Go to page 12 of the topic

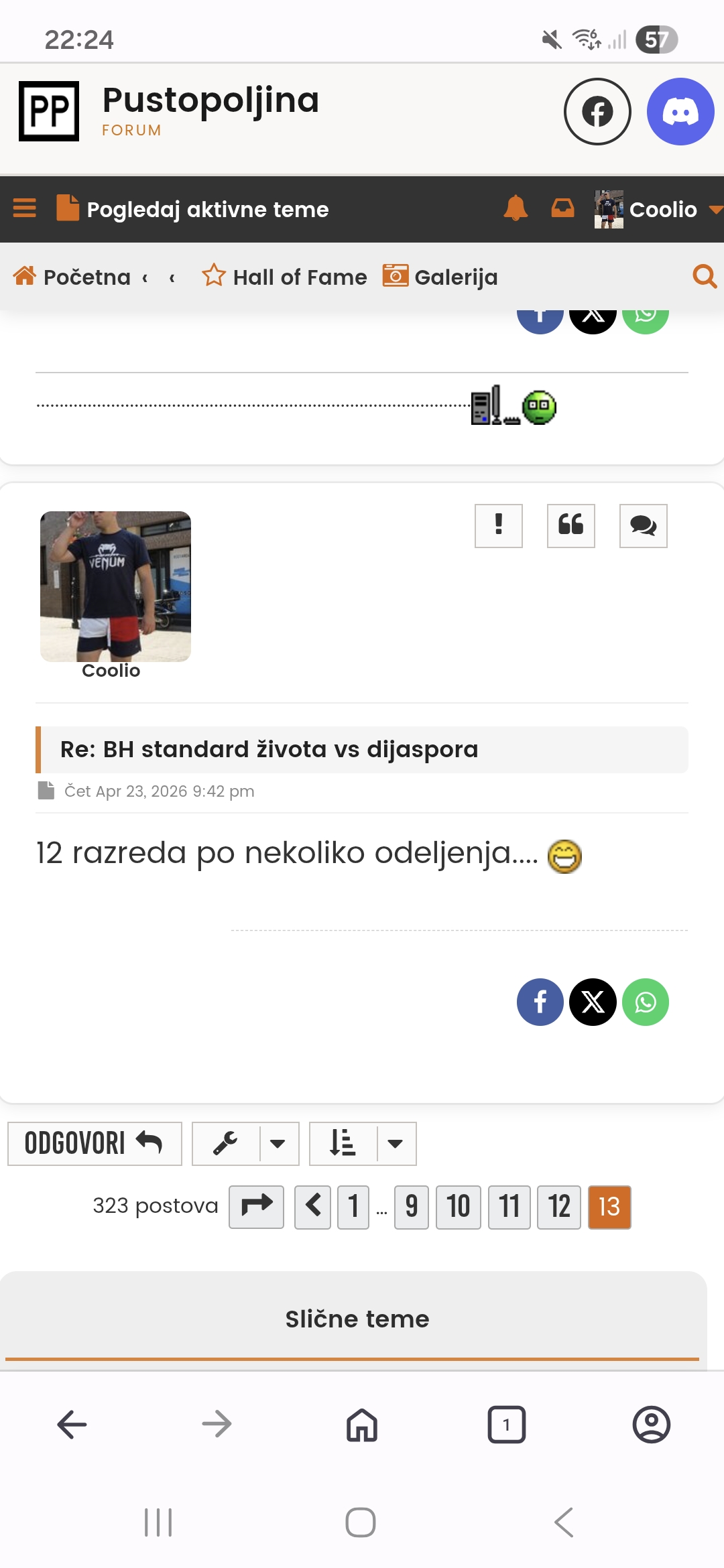[x=559, y=1207]
